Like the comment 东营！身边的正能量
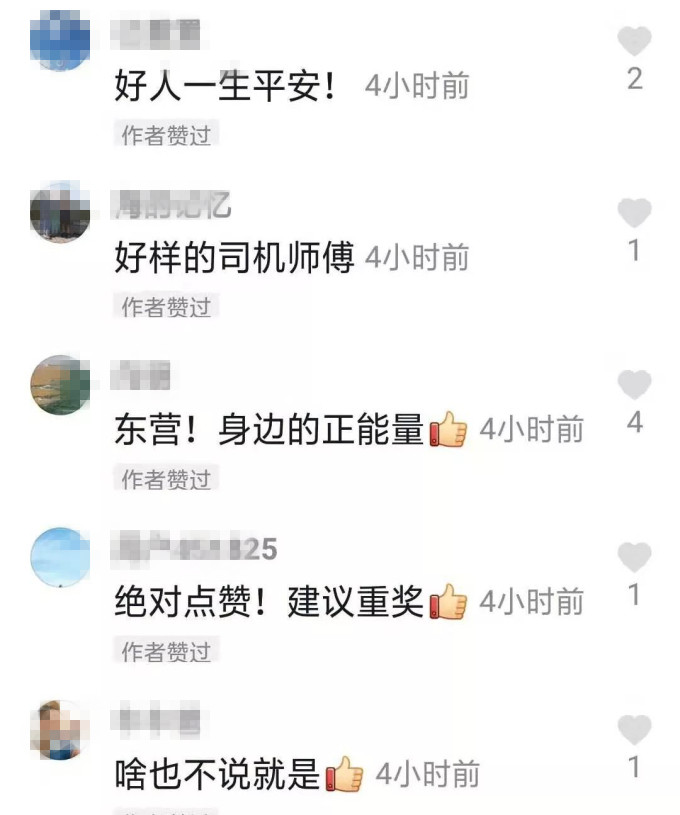The width and height of the screenshot is (680, 815). pyautogui.click(x=634, y=386)
